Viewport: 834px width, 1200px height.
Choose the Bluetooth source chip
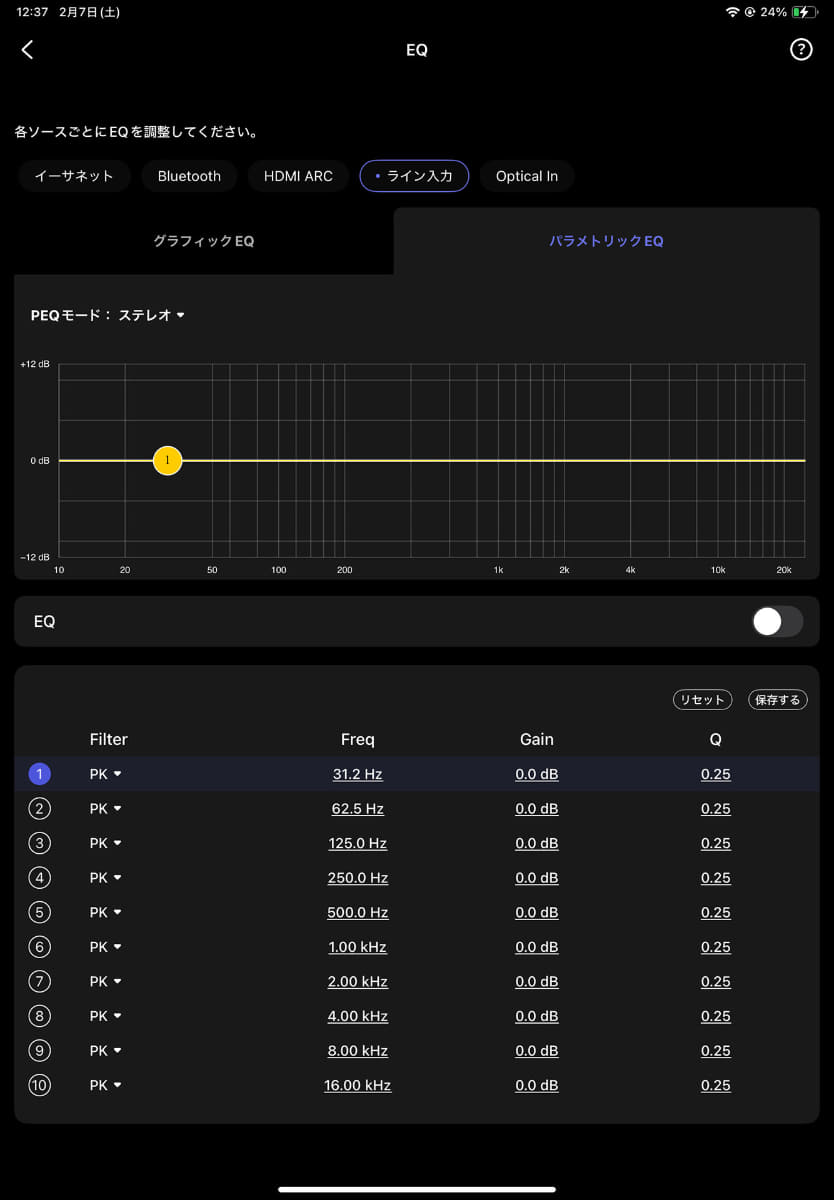pyautogui.click(x=189, y=176)
